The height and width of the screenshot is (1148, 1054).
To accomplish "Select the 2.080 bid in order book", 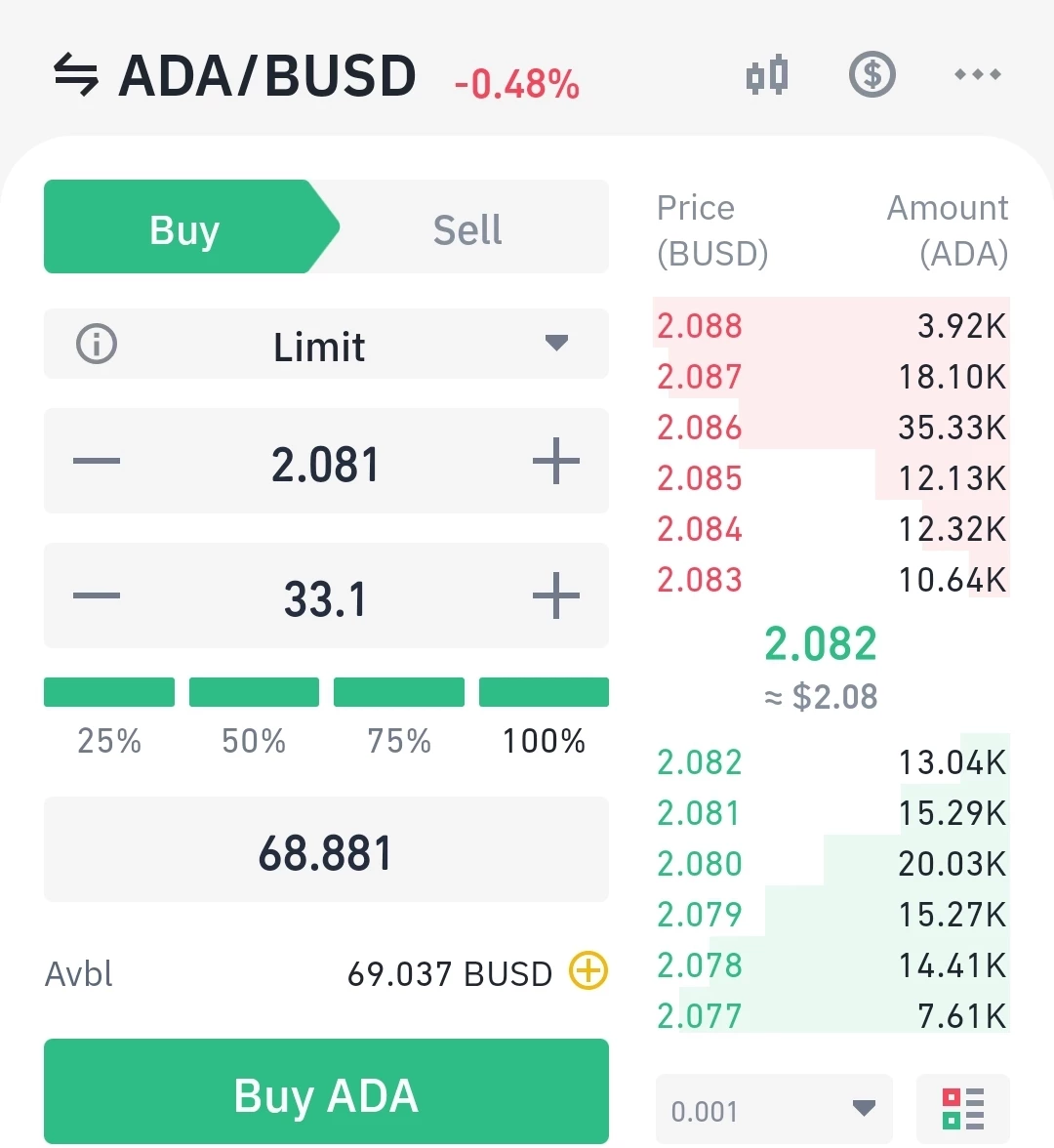I will coord(832,864).
